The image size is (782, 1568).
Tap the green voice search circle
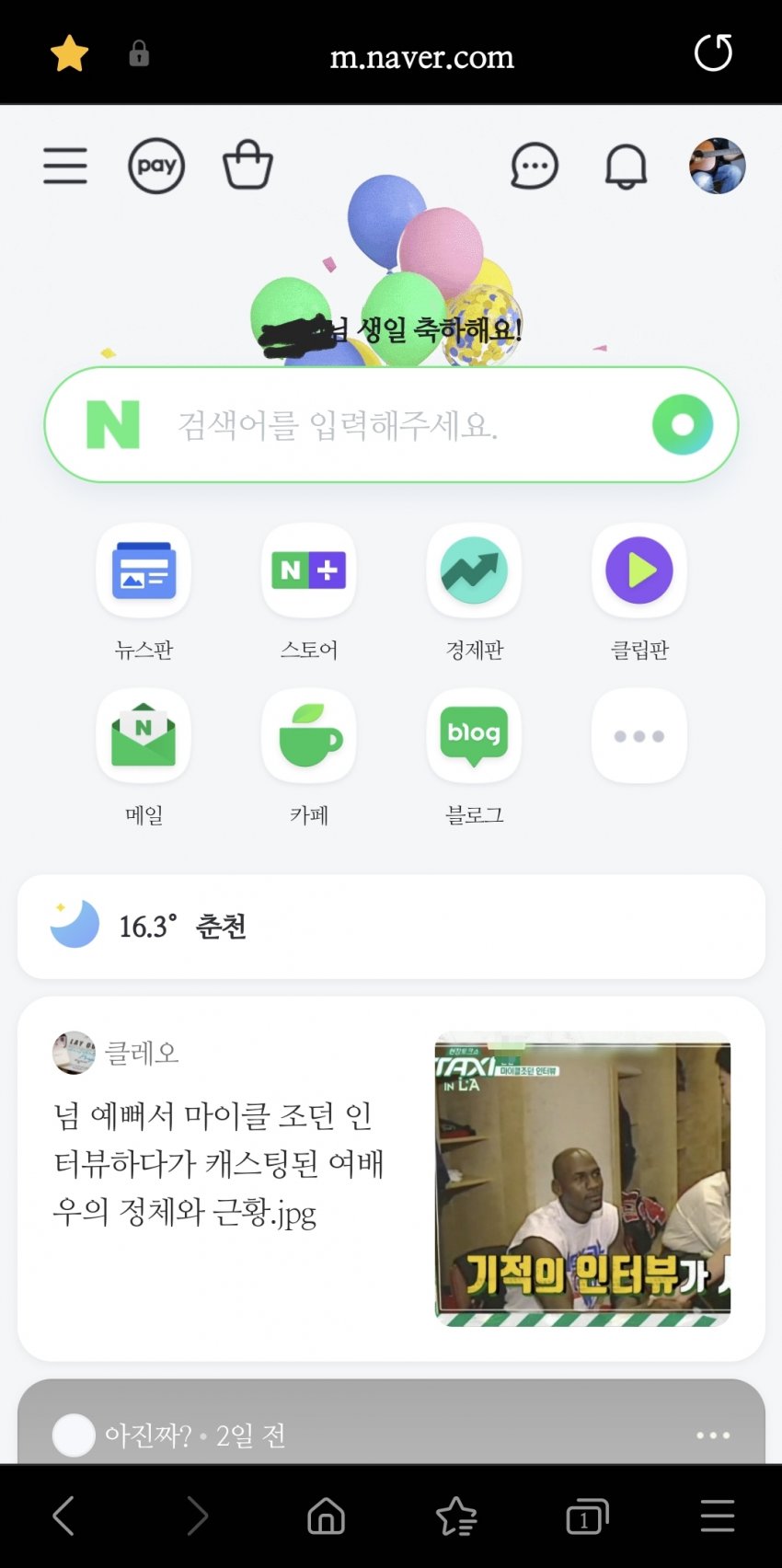pyautogui.click(x=682, y=424)
